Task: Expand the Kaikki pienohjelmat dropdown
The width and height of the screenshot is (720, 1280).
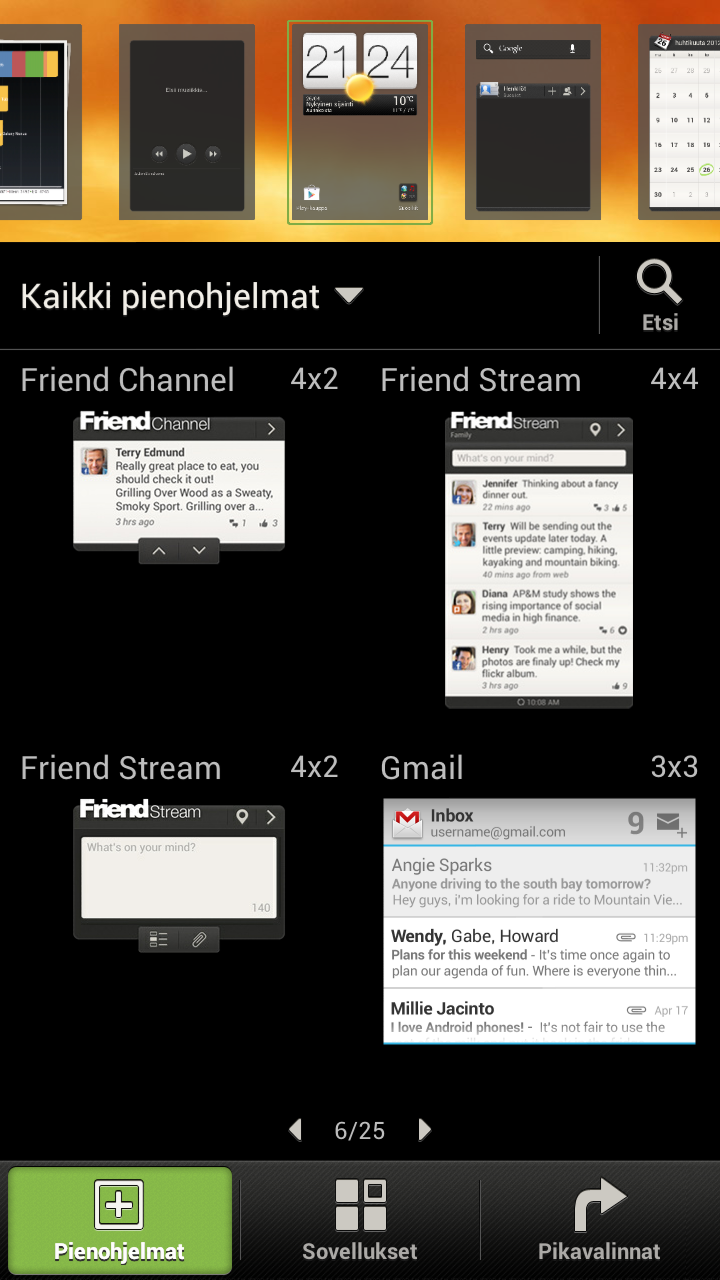Action: point(348,296)
